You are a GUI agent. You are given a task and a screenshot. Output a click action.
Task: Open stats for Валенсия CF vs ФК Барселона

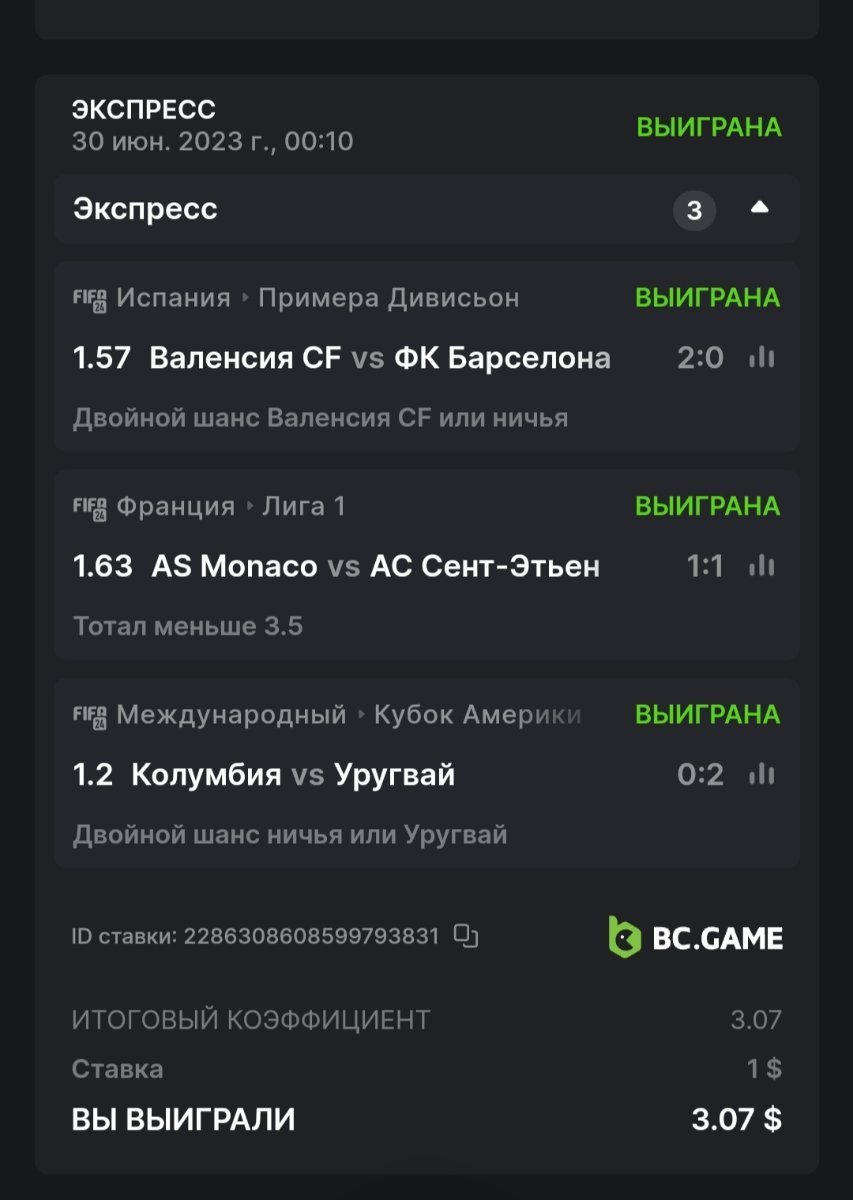click(x=762, y=358)
